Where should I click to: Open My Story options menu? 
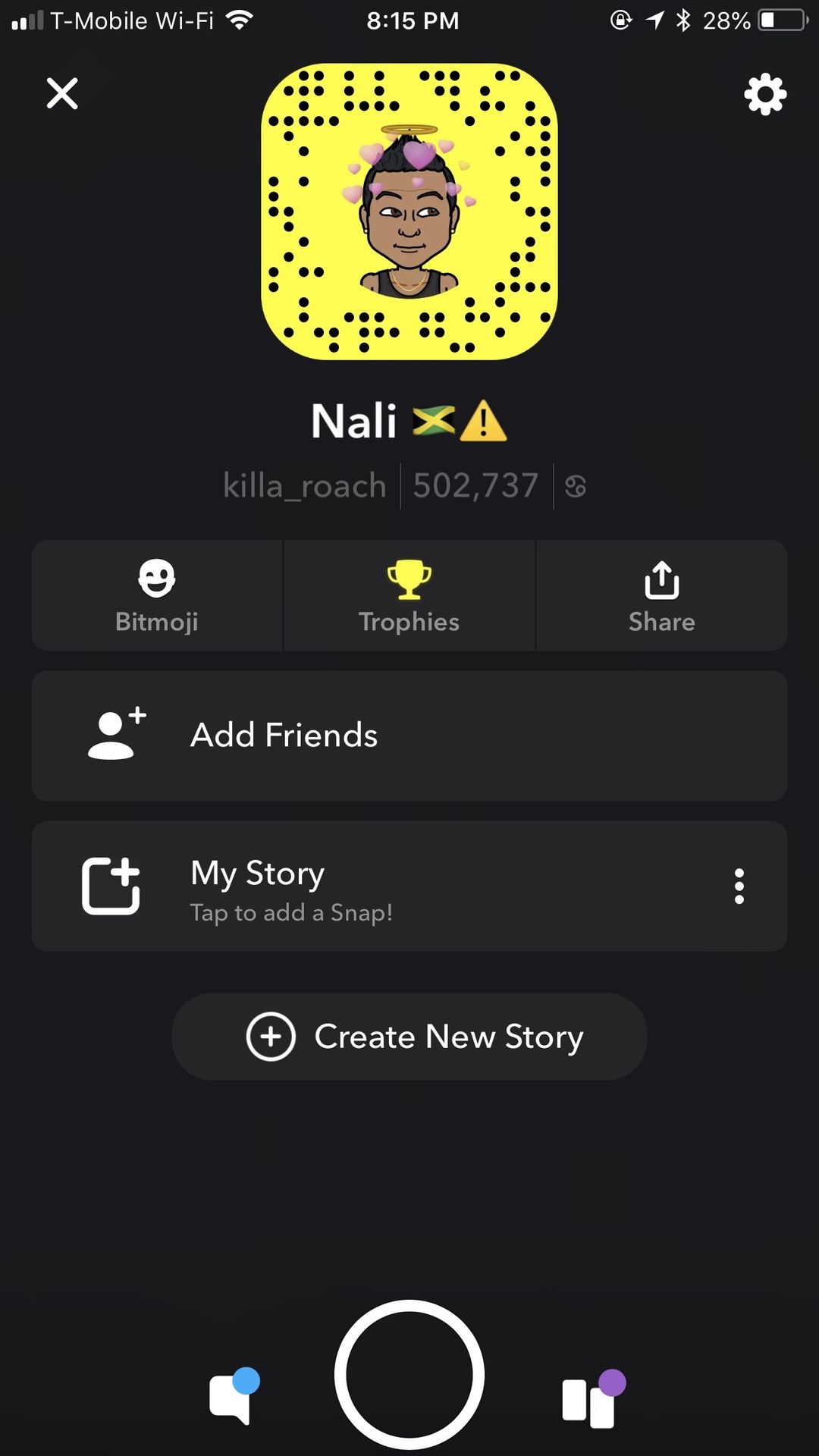(739, 886)
